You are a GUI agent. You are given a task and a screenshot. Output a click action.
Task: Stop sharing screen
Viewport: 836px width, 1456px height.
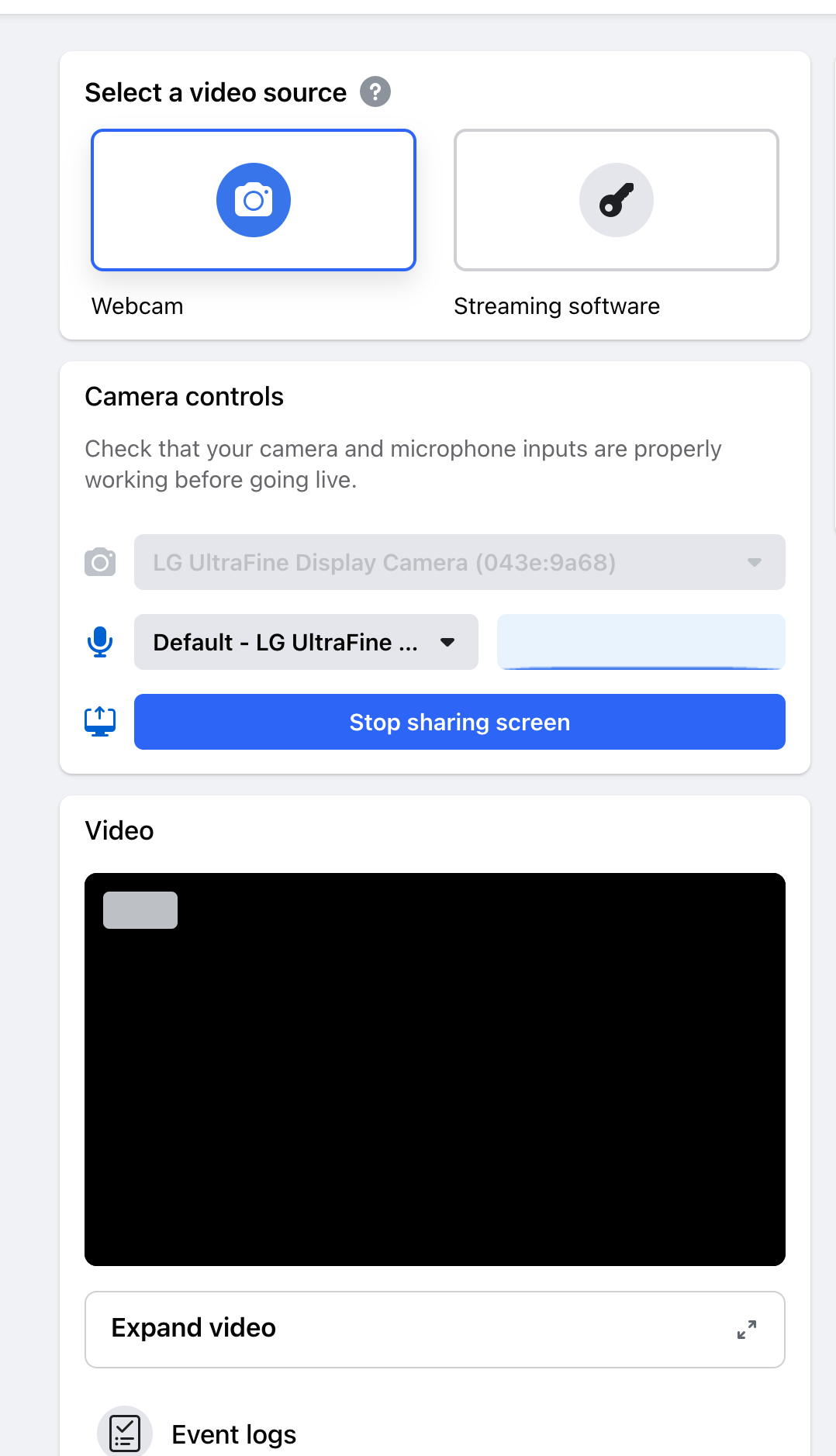(x=459, y=722)
